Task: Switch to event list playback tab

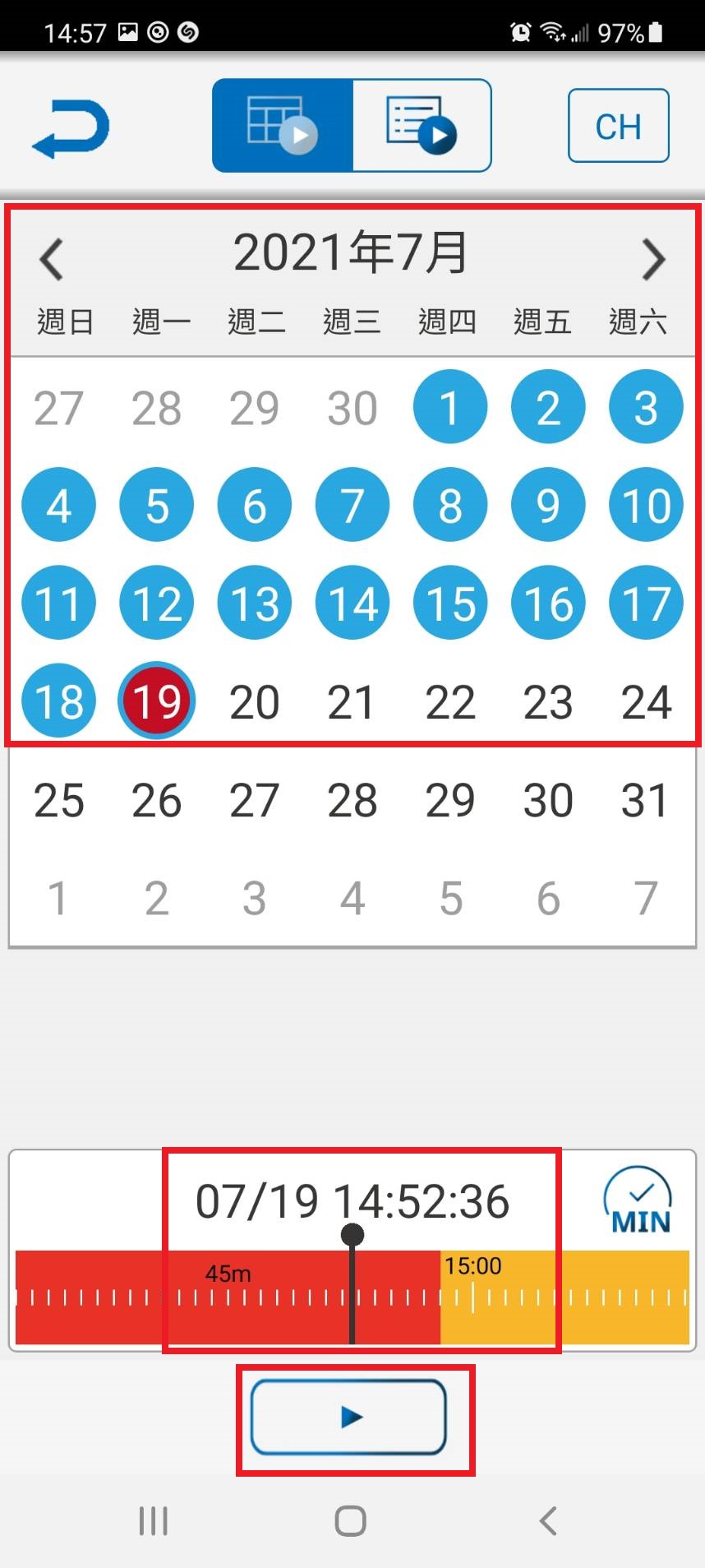Action: pyautogui.click(x=422, y=125)
